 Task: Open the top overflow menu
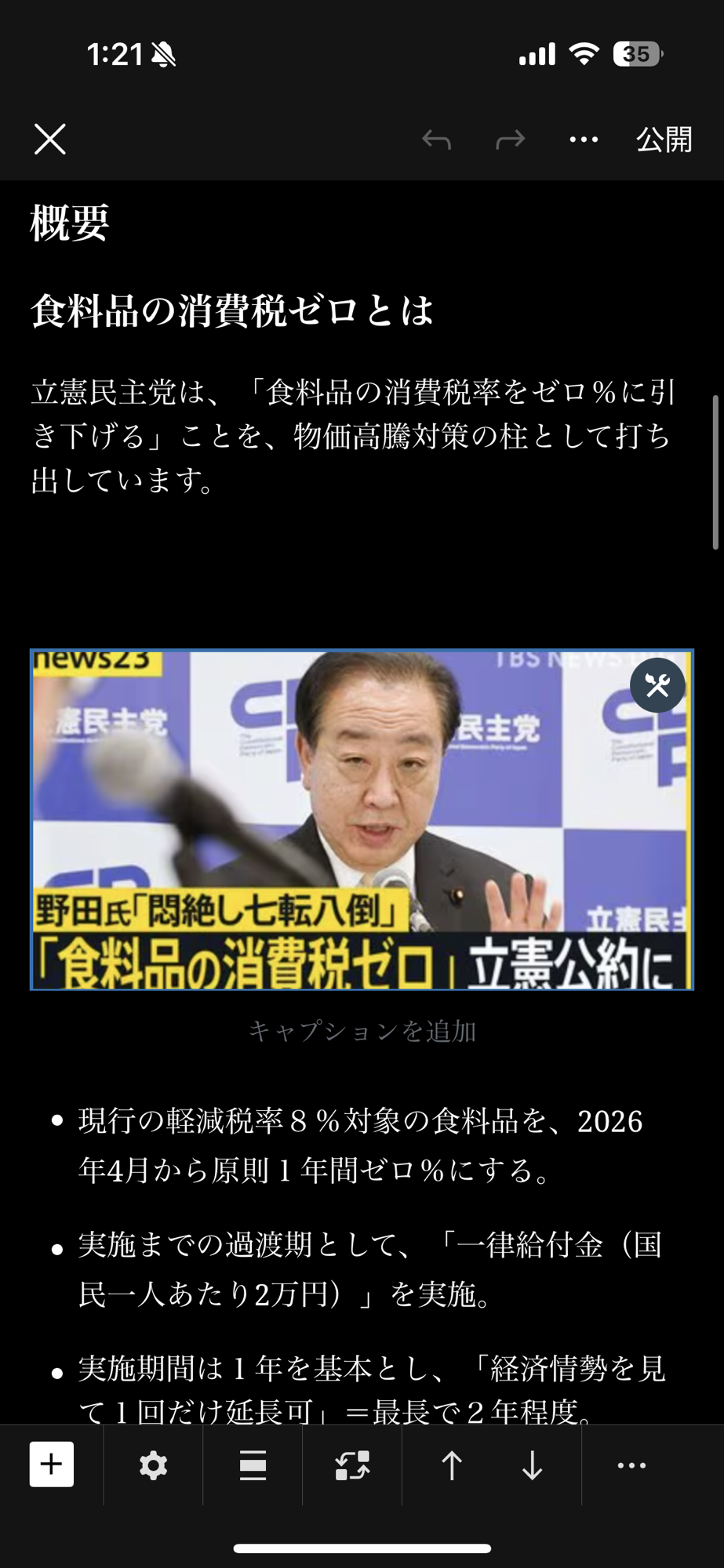click(x=584, y=140)
